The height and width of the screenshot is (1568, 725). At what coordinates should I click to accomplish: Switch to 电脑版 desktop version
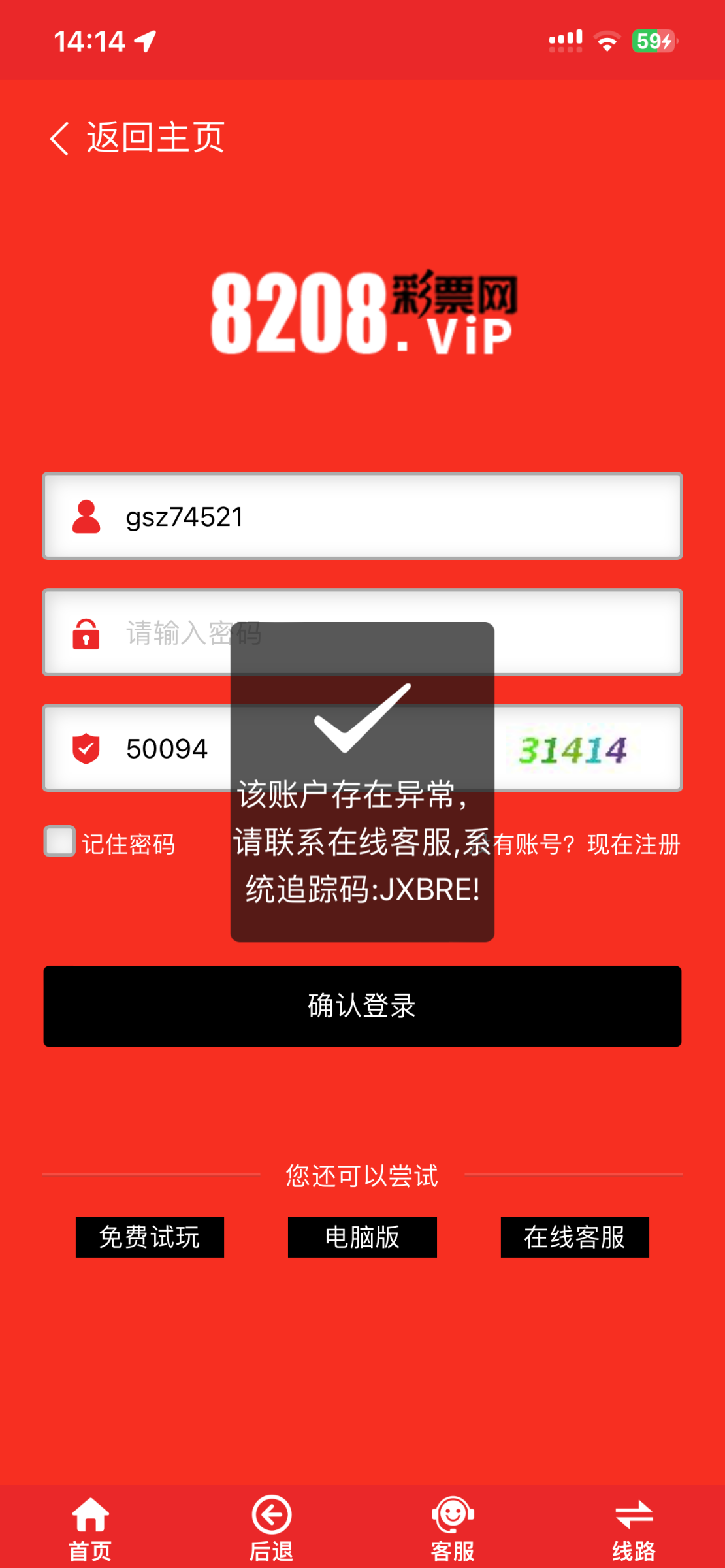[x=362, y=1237]
